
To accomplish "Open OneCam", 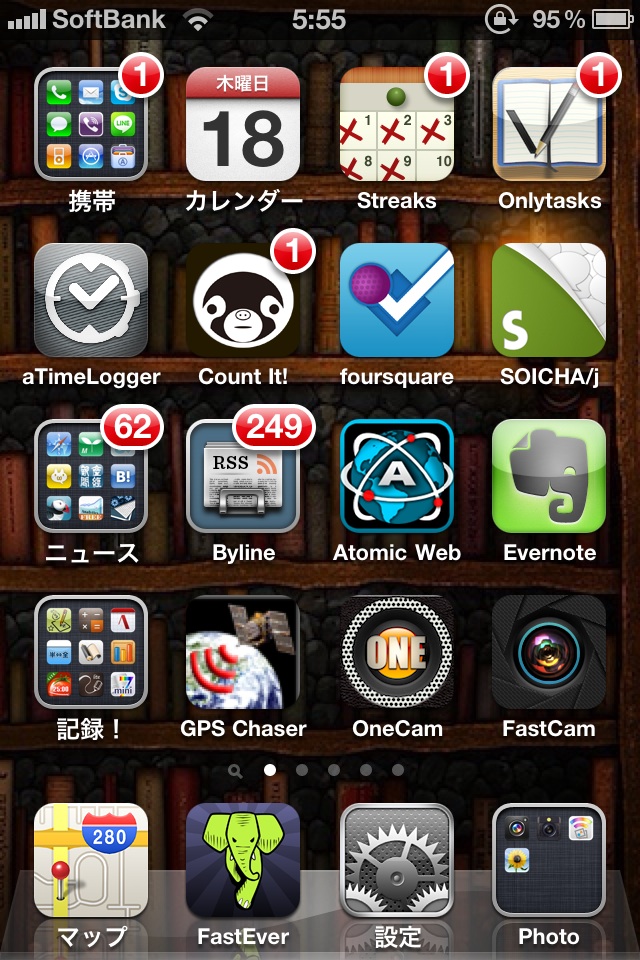I will (x=397, y=652).
